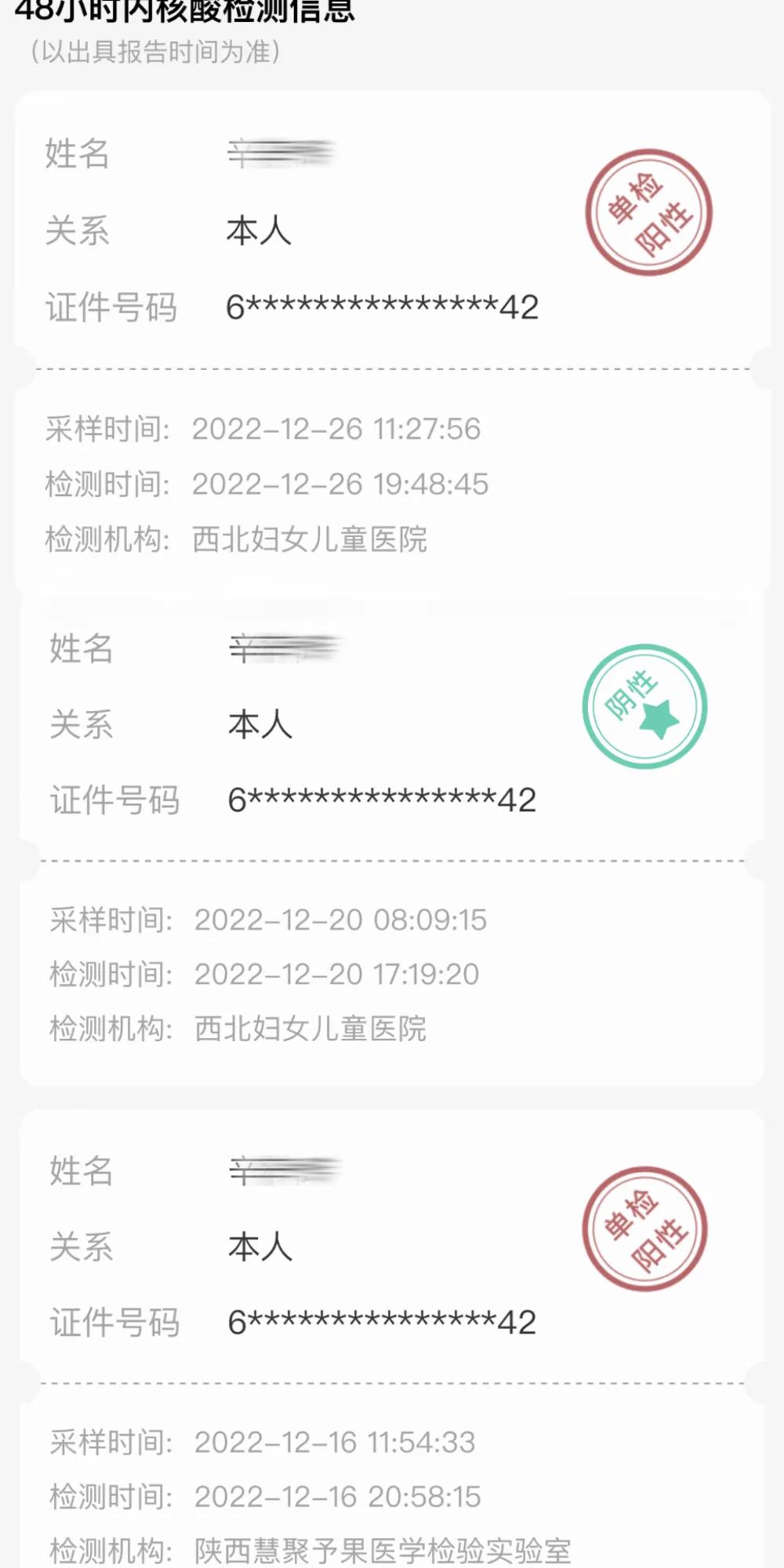This screenshot has width=784, height=1568.
Task: Click the 以出具报告时间为准 subtitle
Action: (157, 53)
